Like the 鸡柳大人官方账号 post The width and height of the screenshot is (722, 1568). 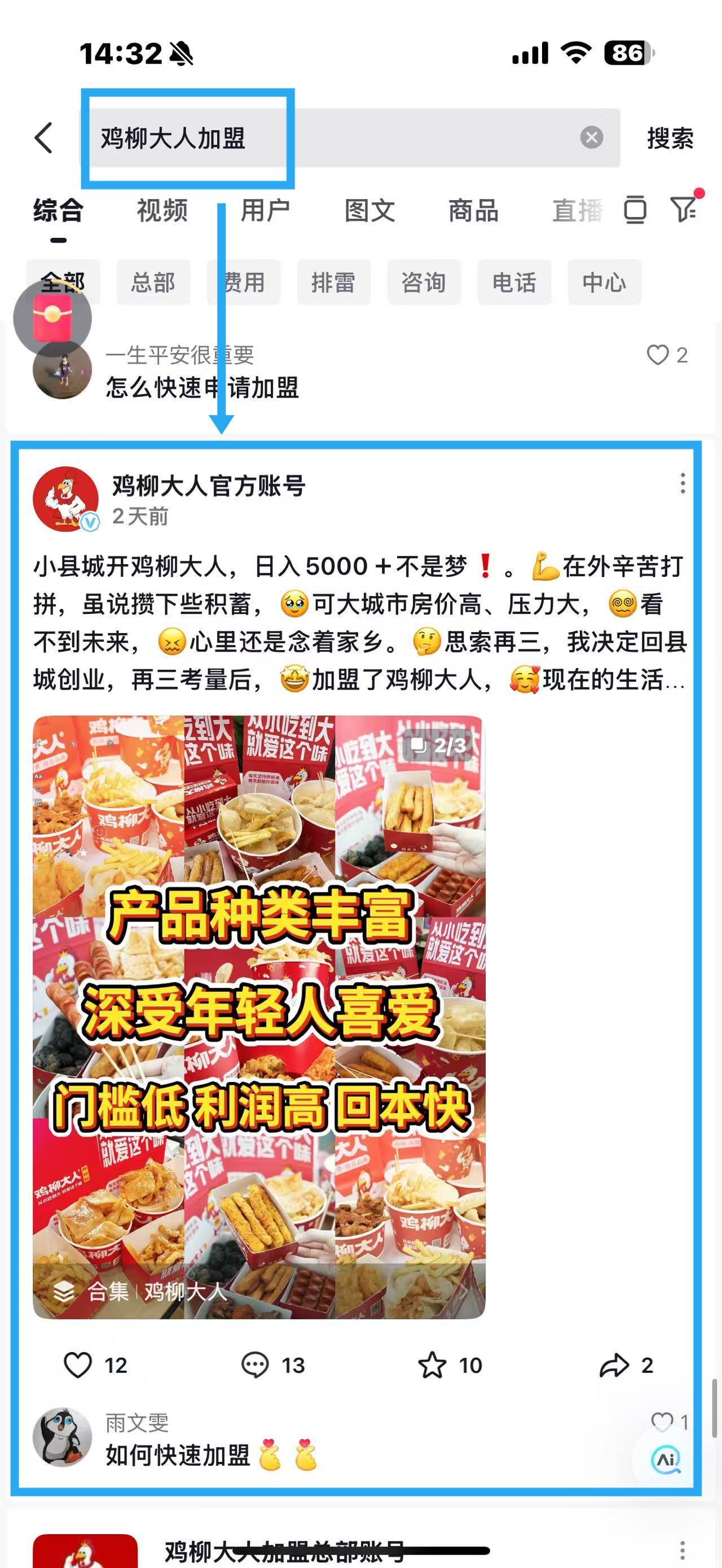click(x=78, y=1364)
